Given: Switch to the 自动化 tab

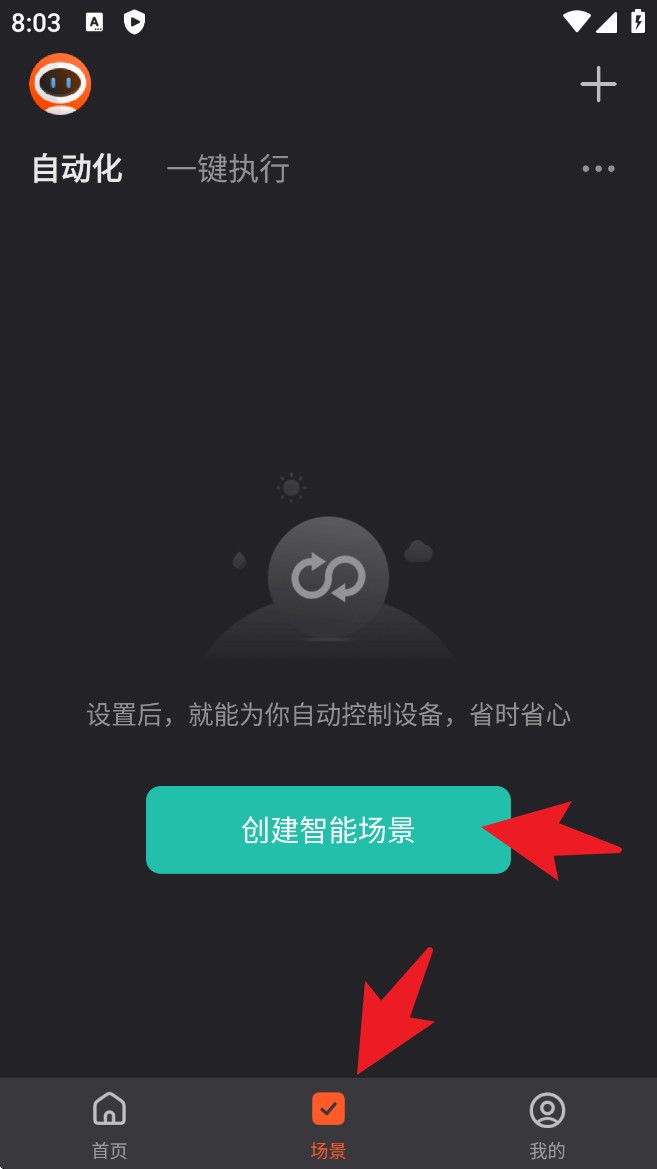Looking at the screenshot, I should [77, 168].
